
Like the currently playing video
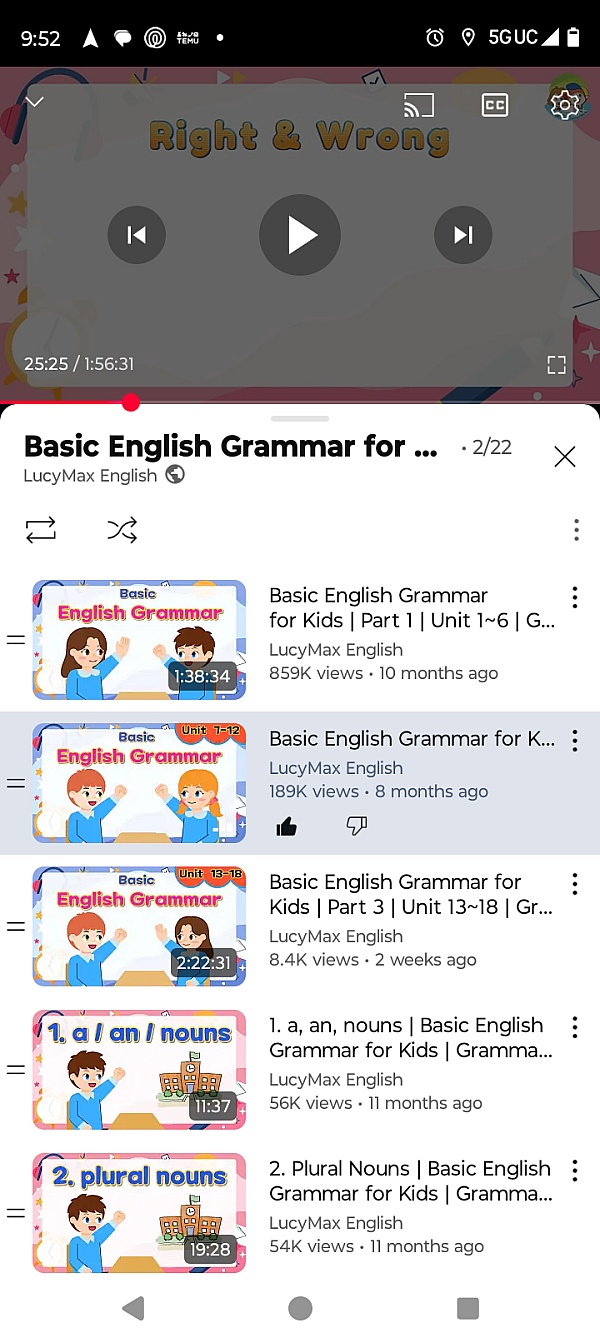287,826
